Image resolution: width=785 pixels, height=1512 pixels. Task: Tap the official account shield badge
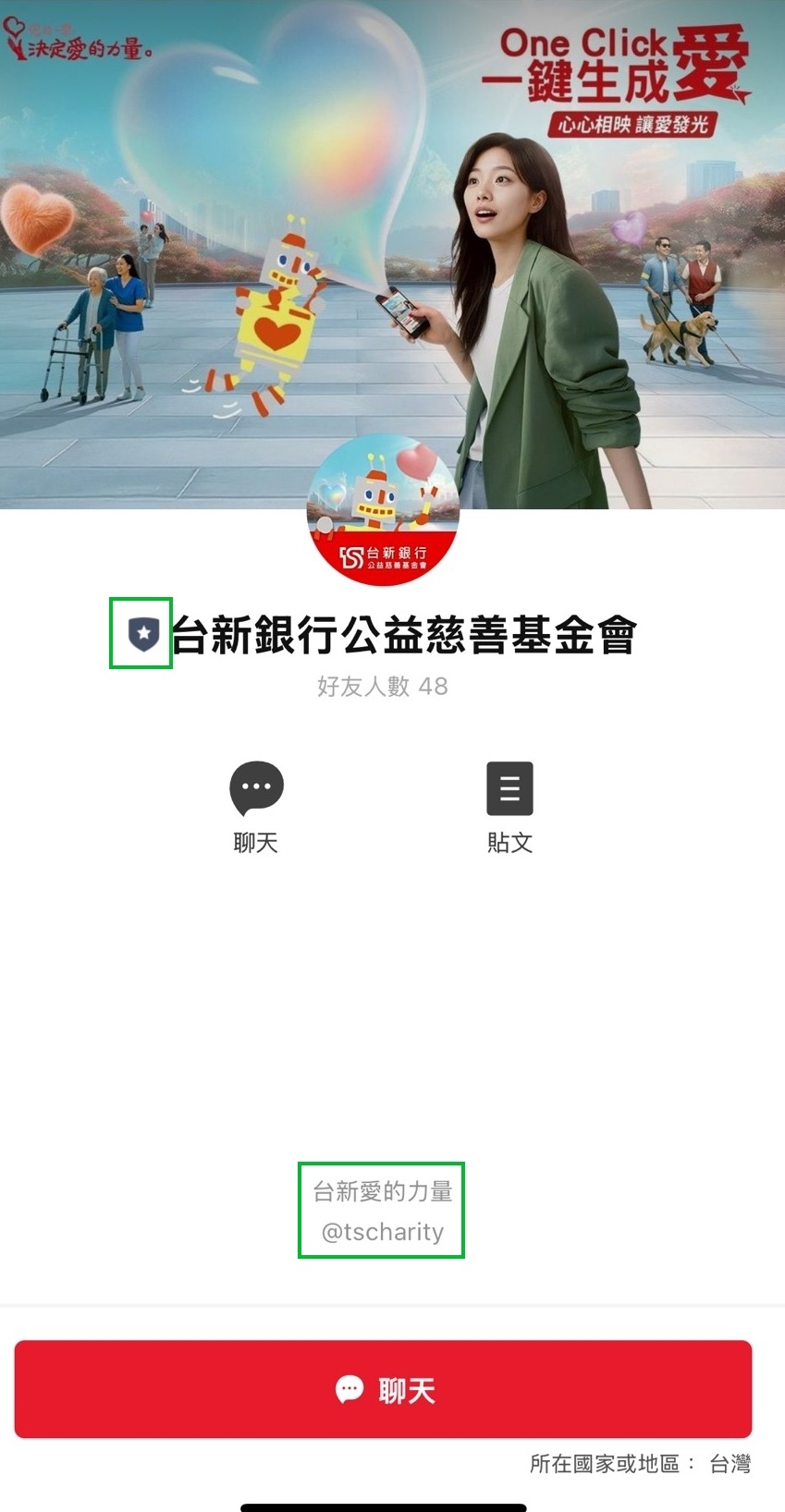[x=142, y=634]
